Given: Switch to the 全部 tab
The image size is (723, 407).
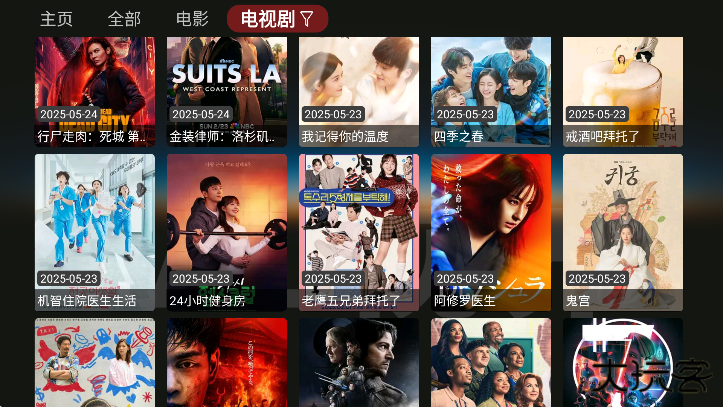Looking at the screenshot, I should point(124,19).
